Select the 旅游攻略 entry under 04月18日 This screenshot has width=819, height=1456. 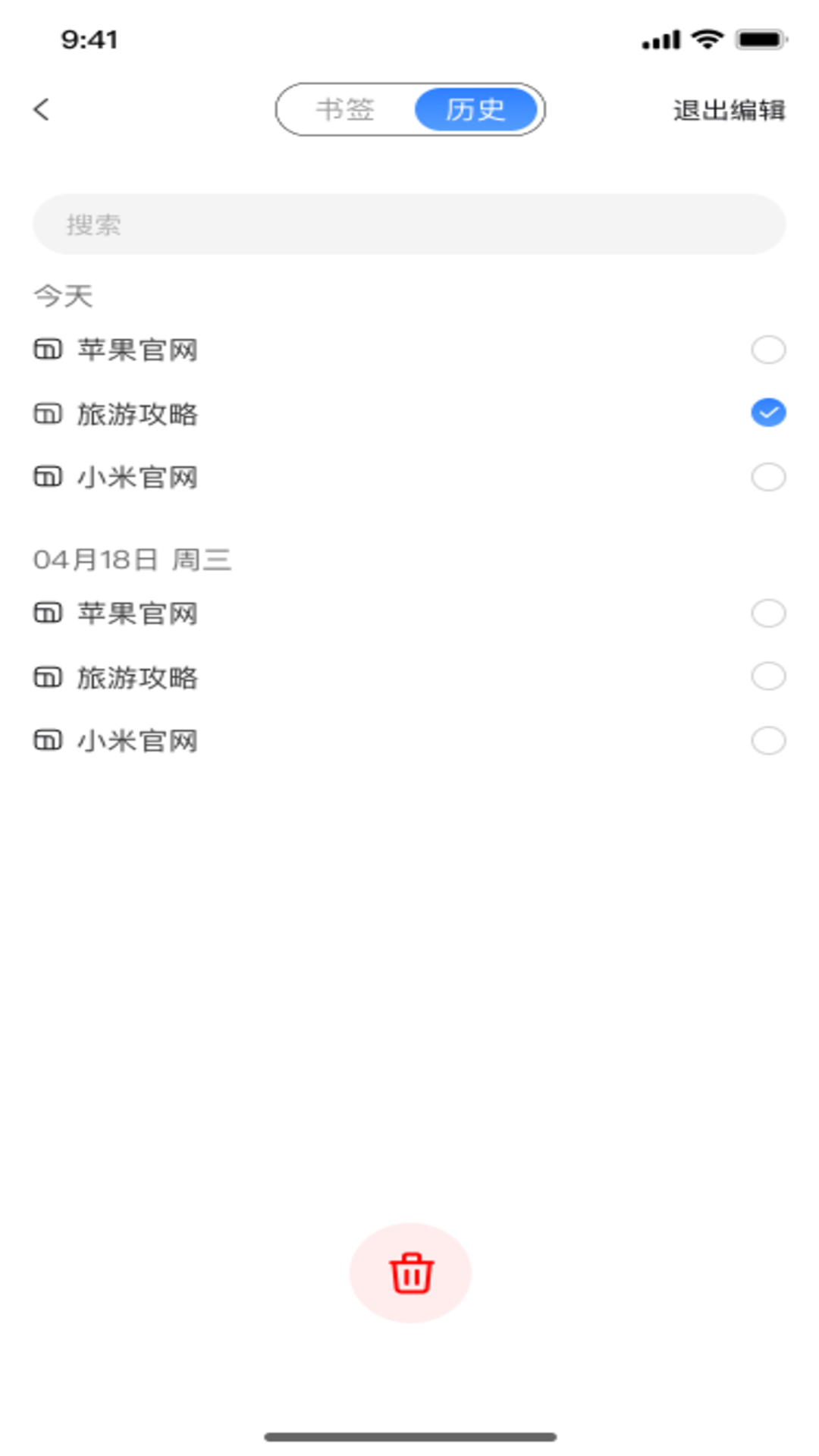point(768,677)
